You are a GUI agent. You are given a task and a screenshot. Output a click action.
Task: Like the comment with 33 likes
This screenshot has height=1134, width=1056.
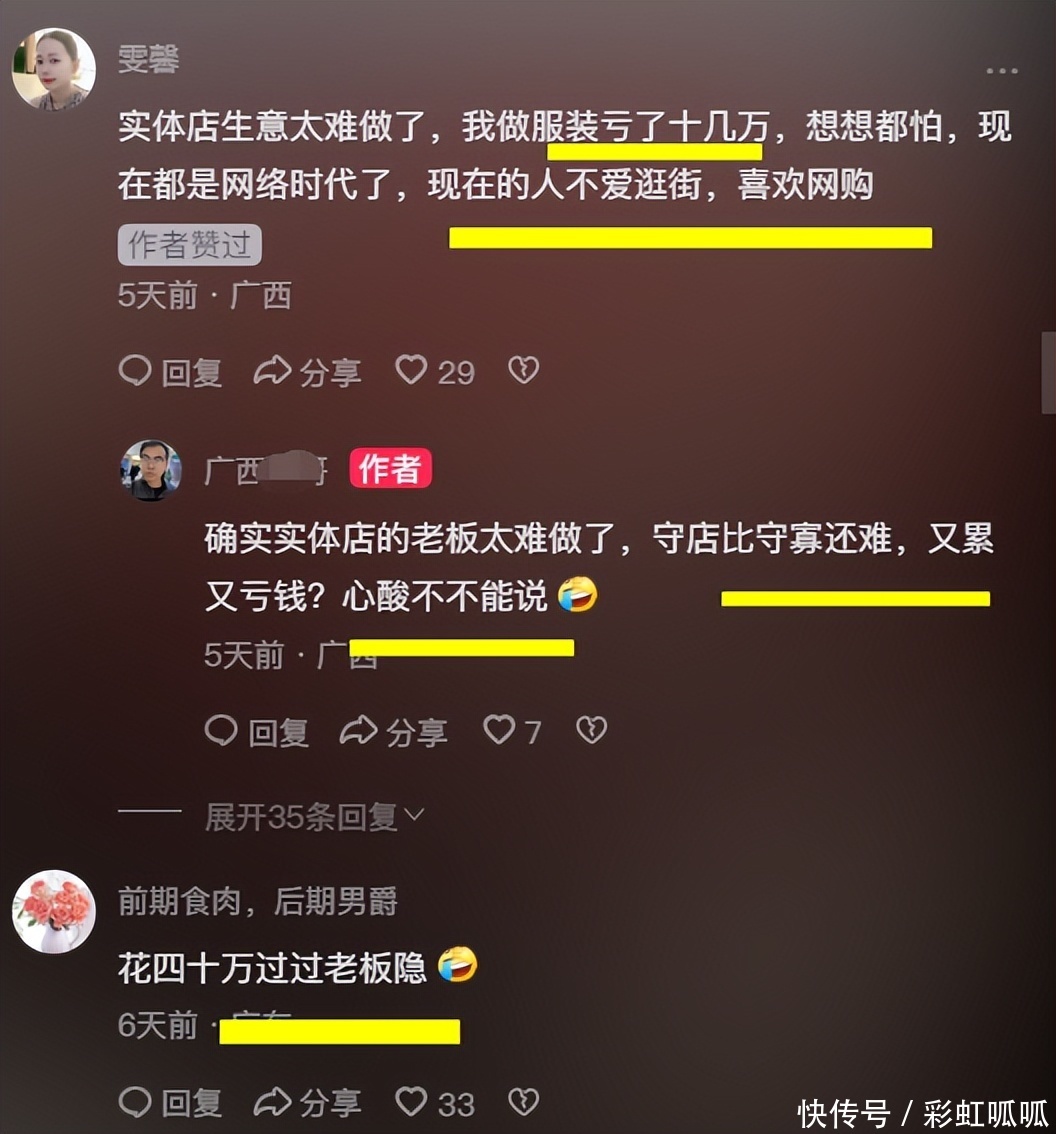[412, 1101]
